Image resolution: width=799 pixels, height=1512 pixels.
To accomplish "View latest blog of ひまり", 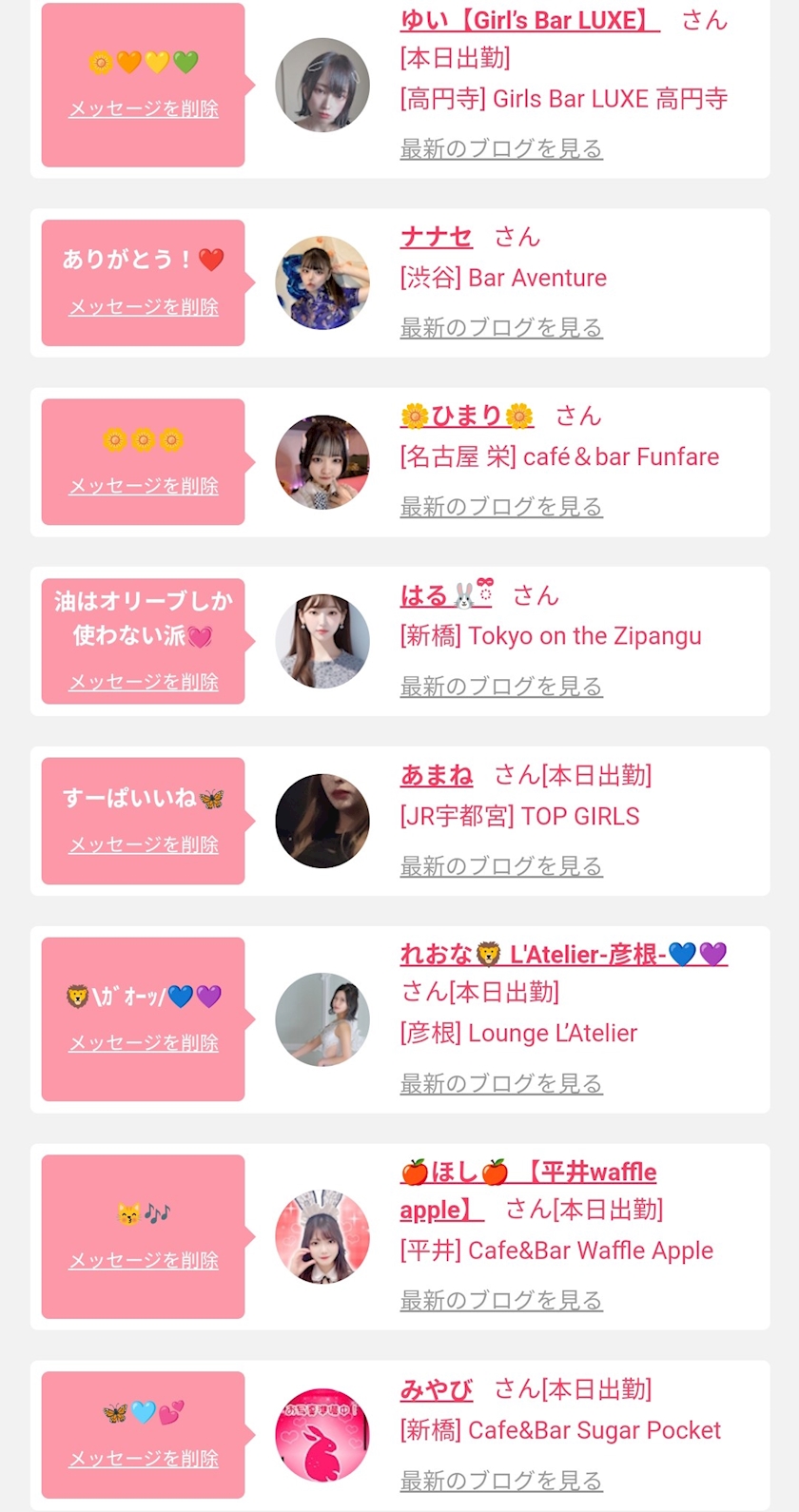I will point(501,507).
